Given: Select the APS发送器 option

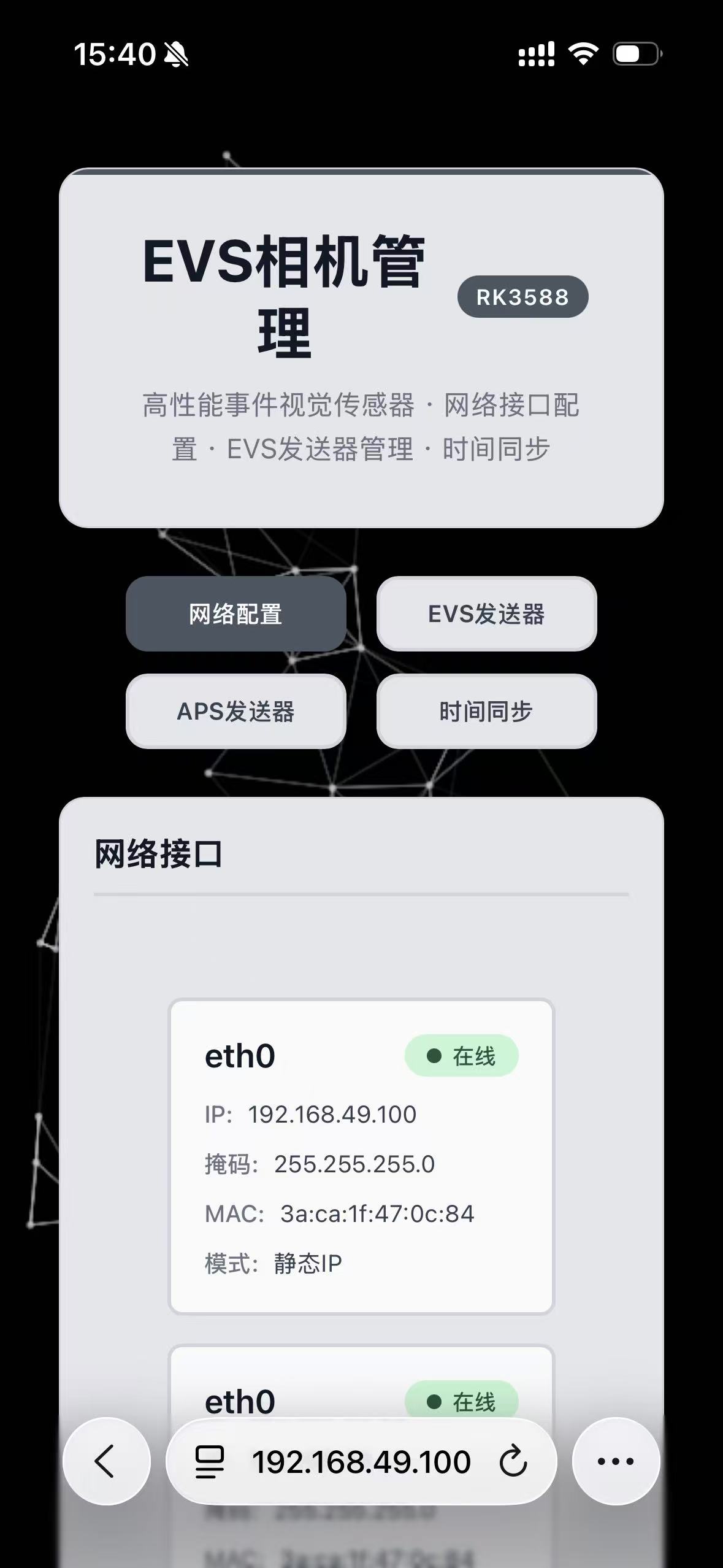Looking at the screenshot, I should coord(236,710).
